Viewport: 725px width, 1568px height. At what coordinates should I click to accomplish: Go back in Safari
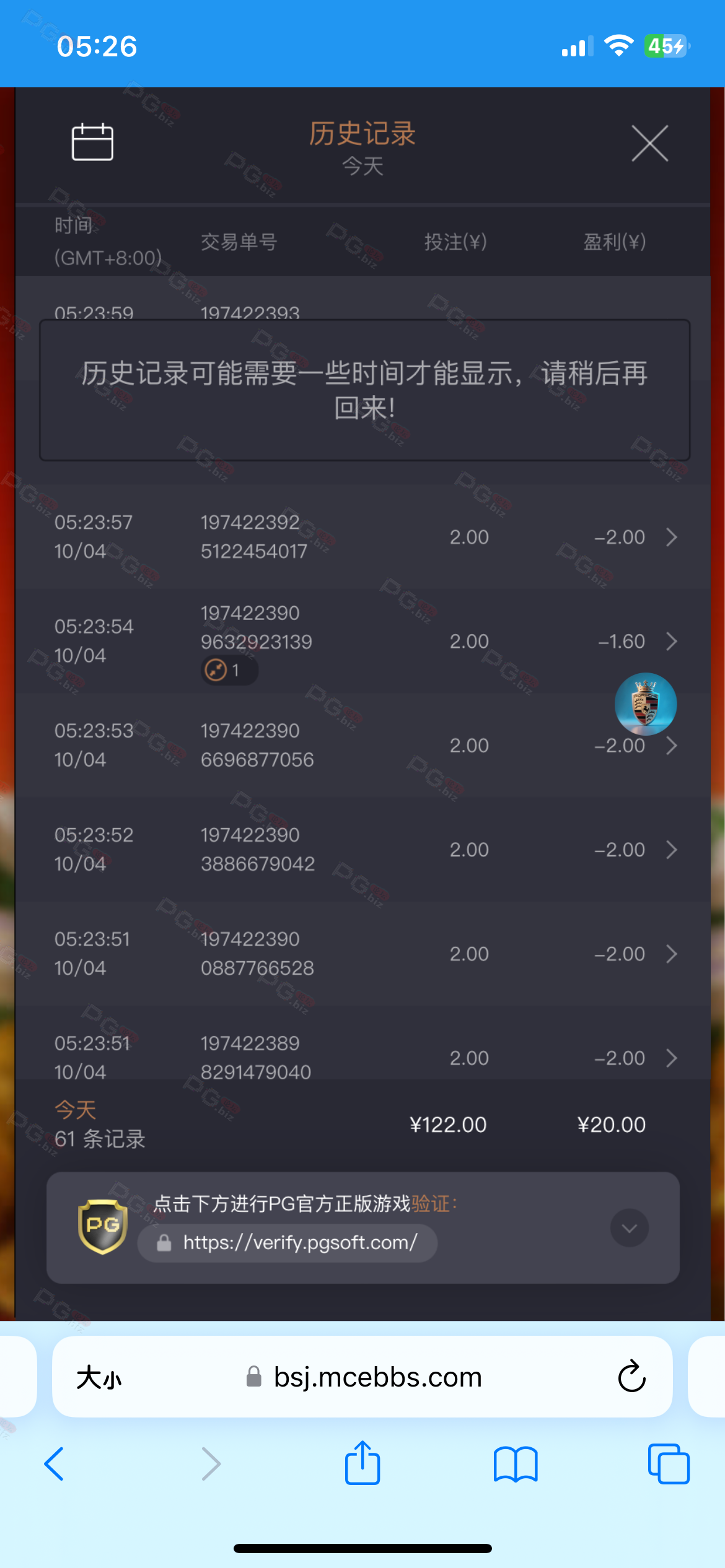(x=55, y=1464)
